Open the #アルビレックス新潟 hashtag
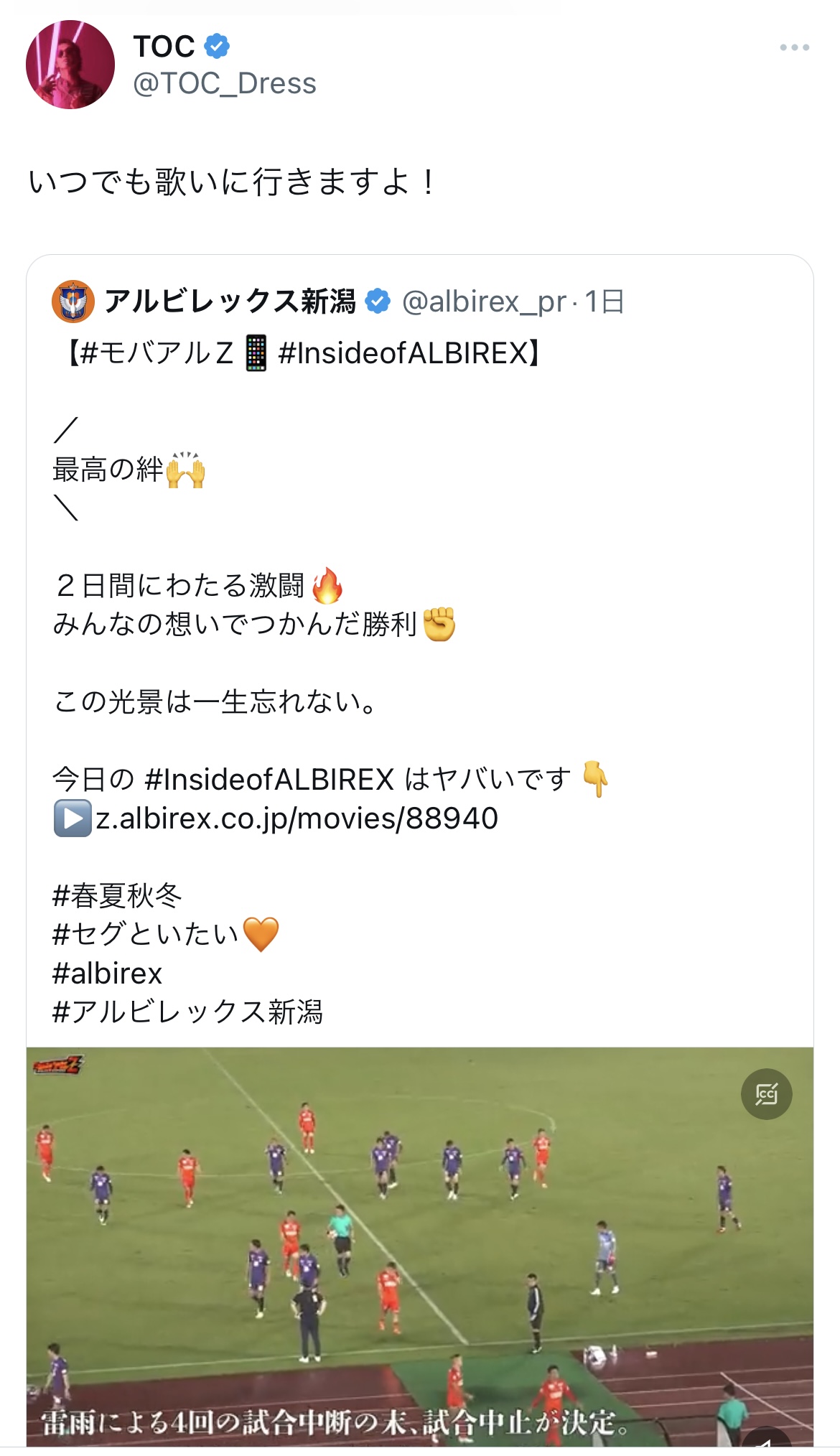 pyautogui.click(x=187, y=1012)
